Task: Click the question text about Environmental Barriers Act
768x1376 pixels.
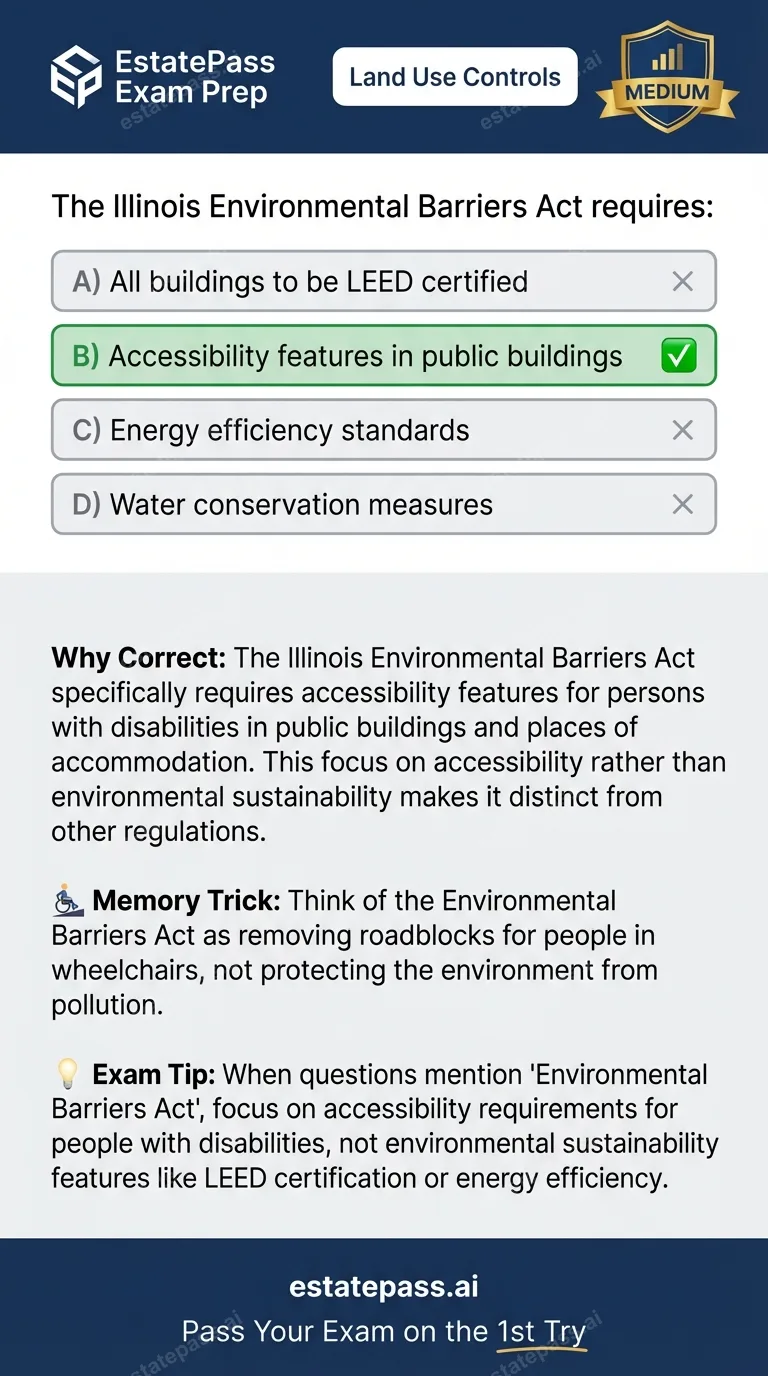Action: coord(384,206)
